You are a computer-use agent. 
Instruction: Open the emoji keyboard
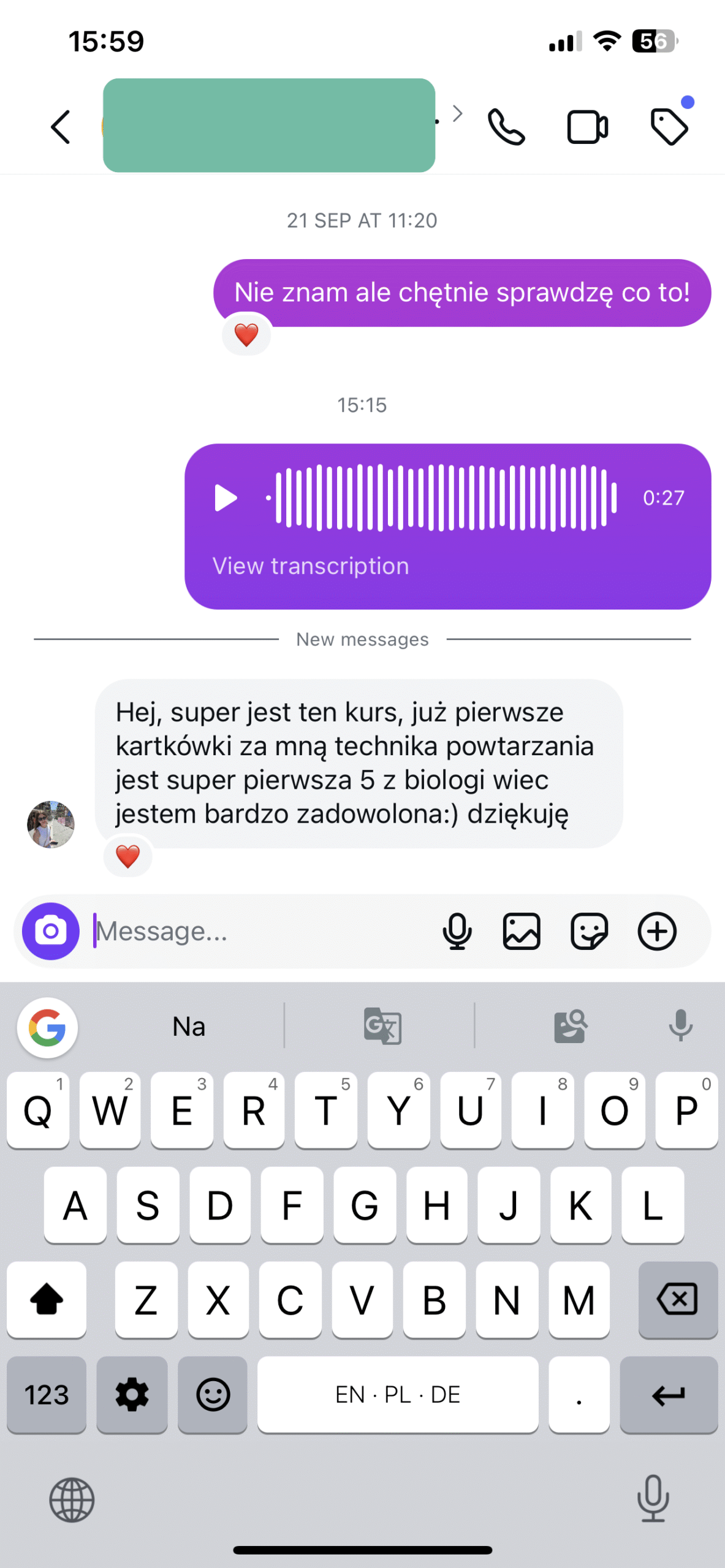213,1395
